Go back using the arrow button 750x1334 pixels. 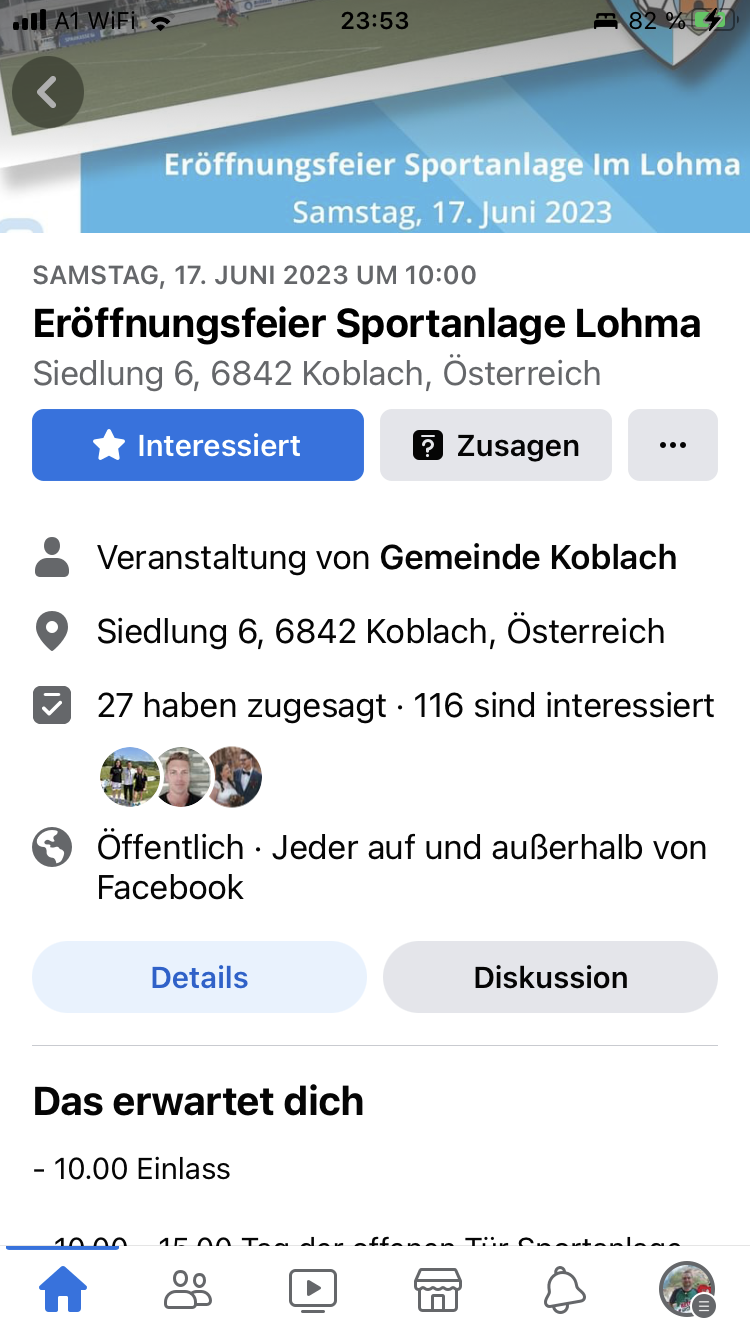tap(47, 92)
